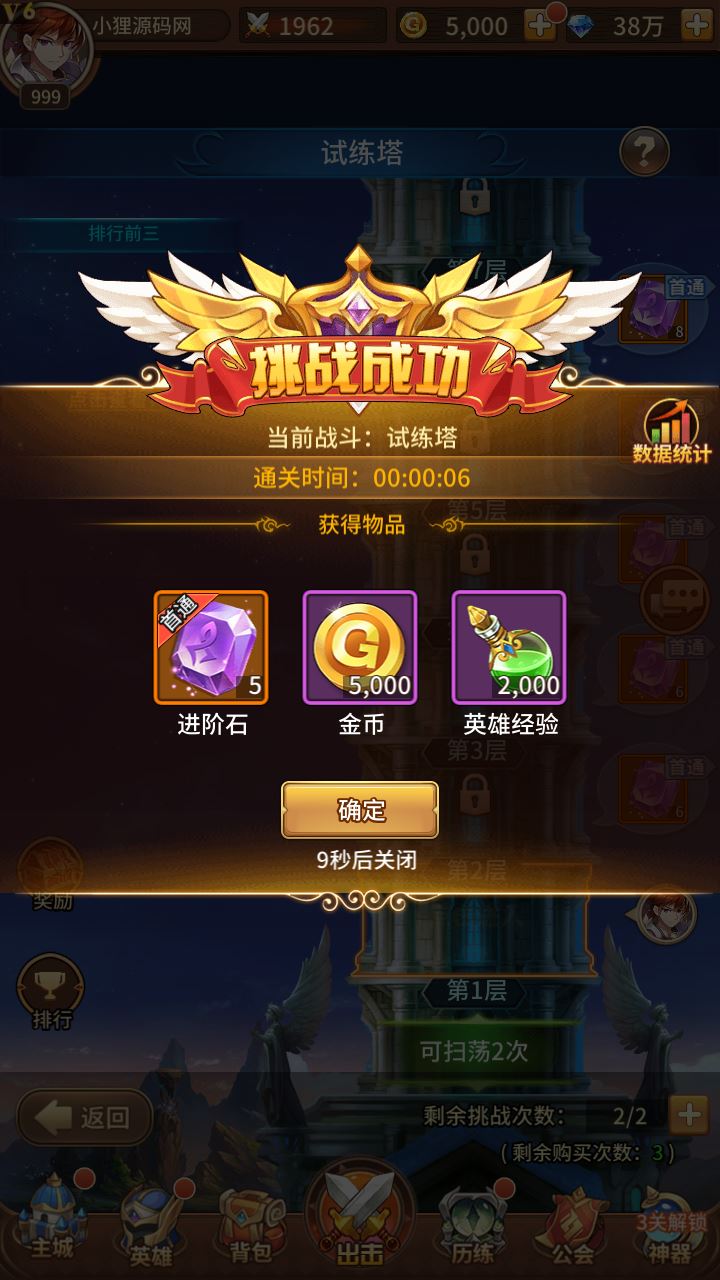Add more gold coins

tap(541, 26)
